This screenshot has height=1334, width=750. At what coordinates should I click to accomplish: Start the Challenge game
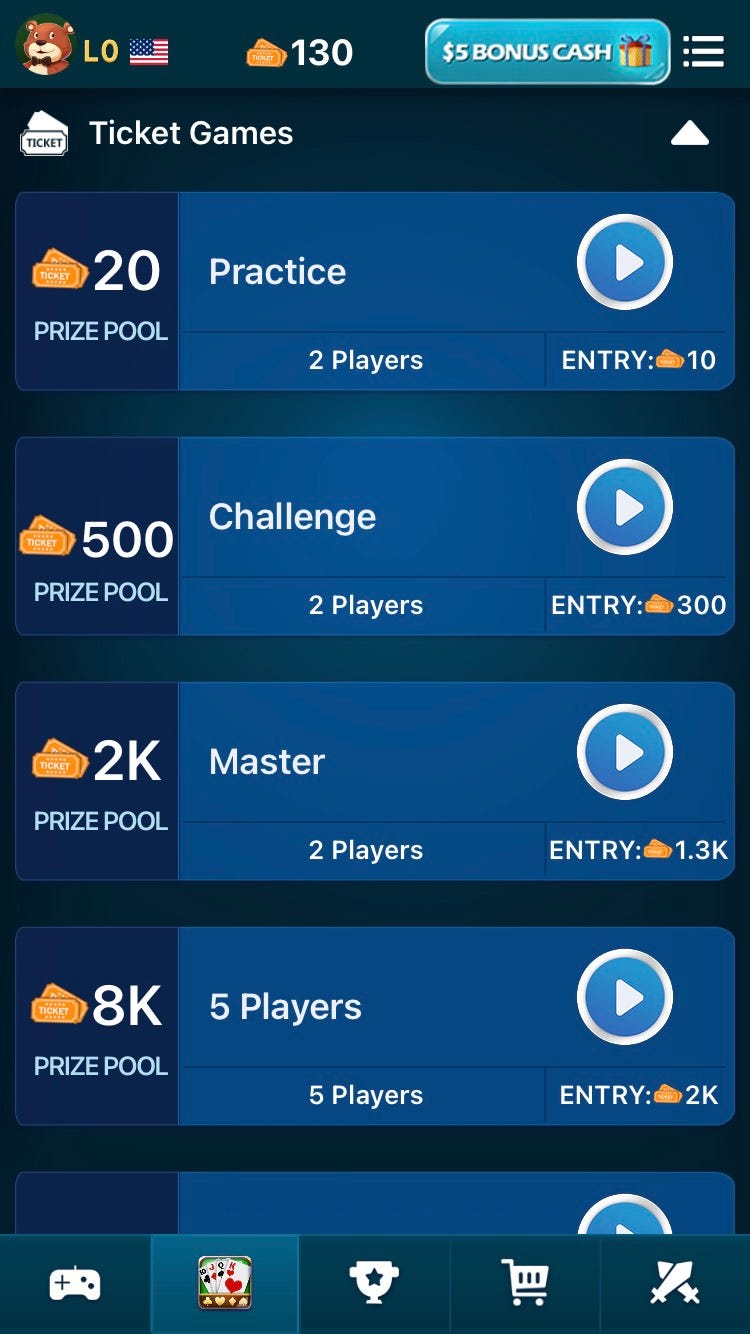[x=625, y=508]
